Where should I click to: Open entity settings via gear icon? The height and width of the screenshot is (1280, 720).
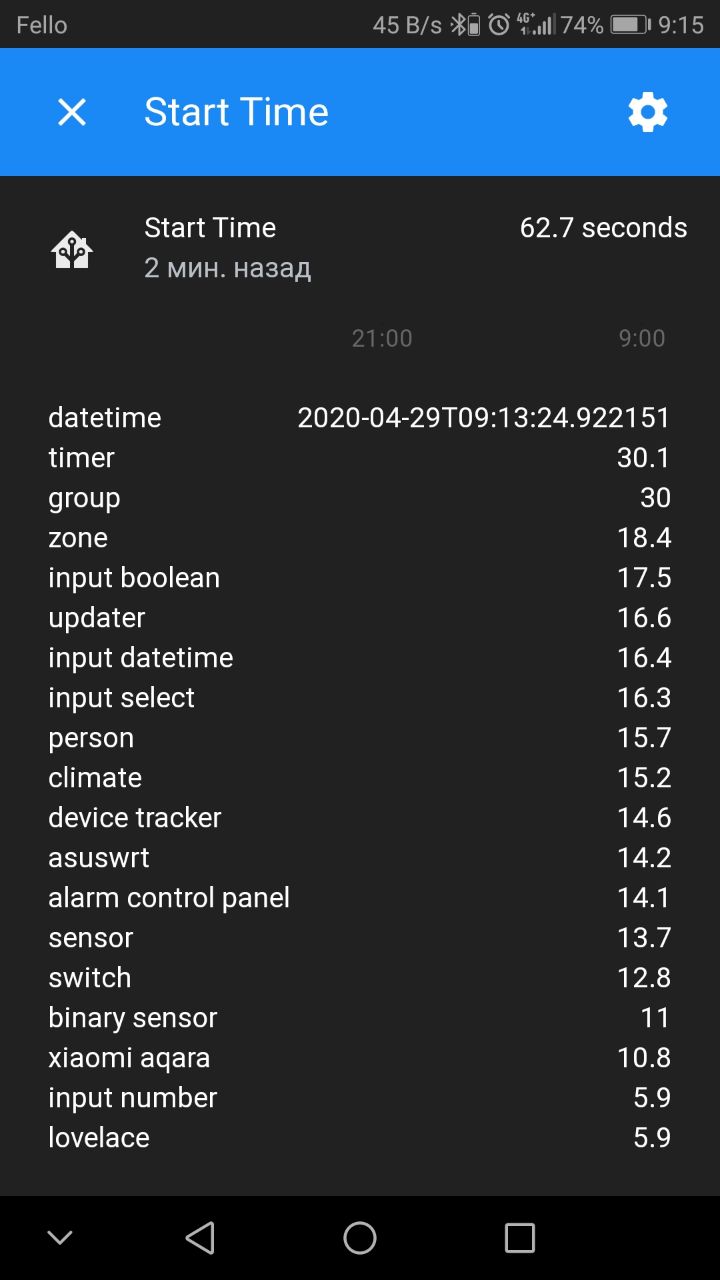pos(647,112)
